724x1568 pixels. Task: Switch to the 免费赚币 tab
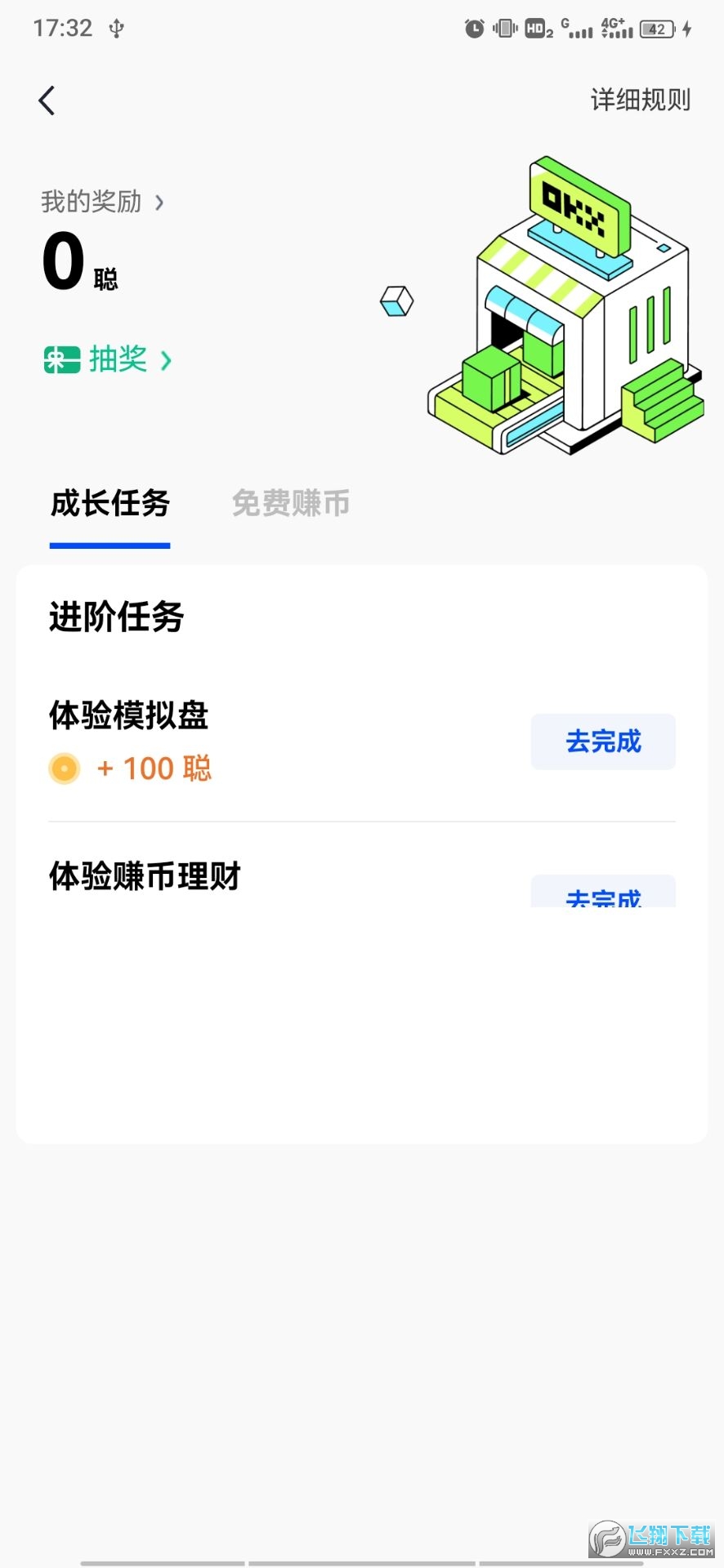tap(290, 505)
